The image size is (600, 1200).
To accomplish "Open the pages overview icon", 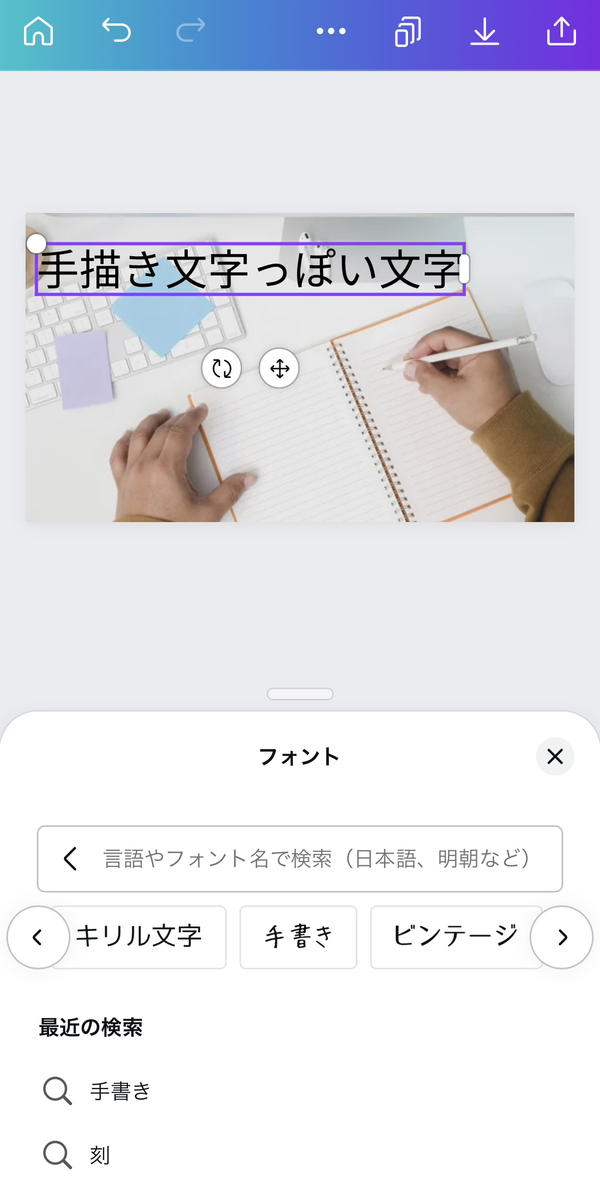I will click(x=407, y=32).
